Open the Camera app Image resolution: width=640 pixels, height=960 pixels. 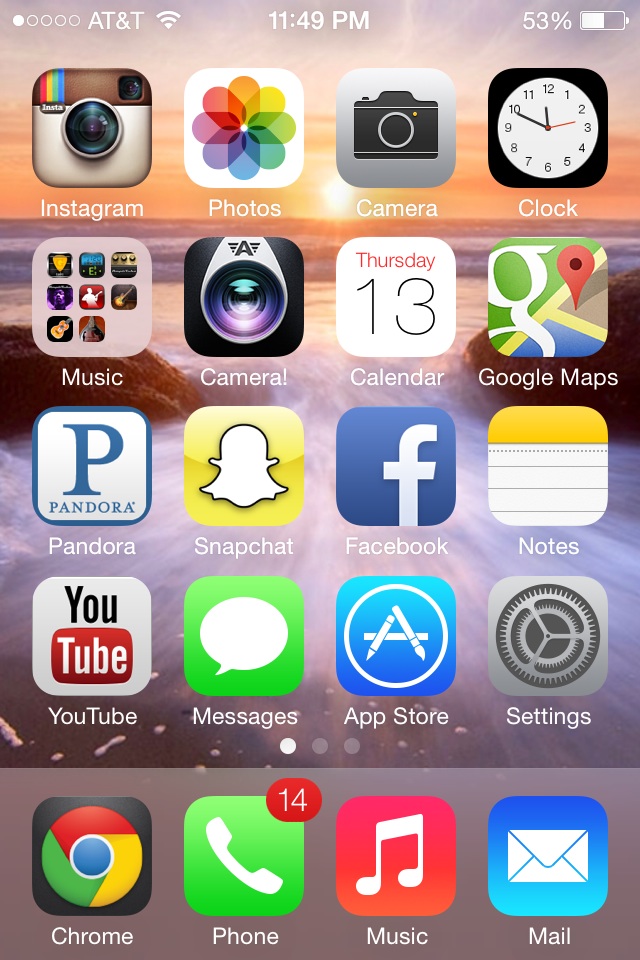tap(396, 128)
